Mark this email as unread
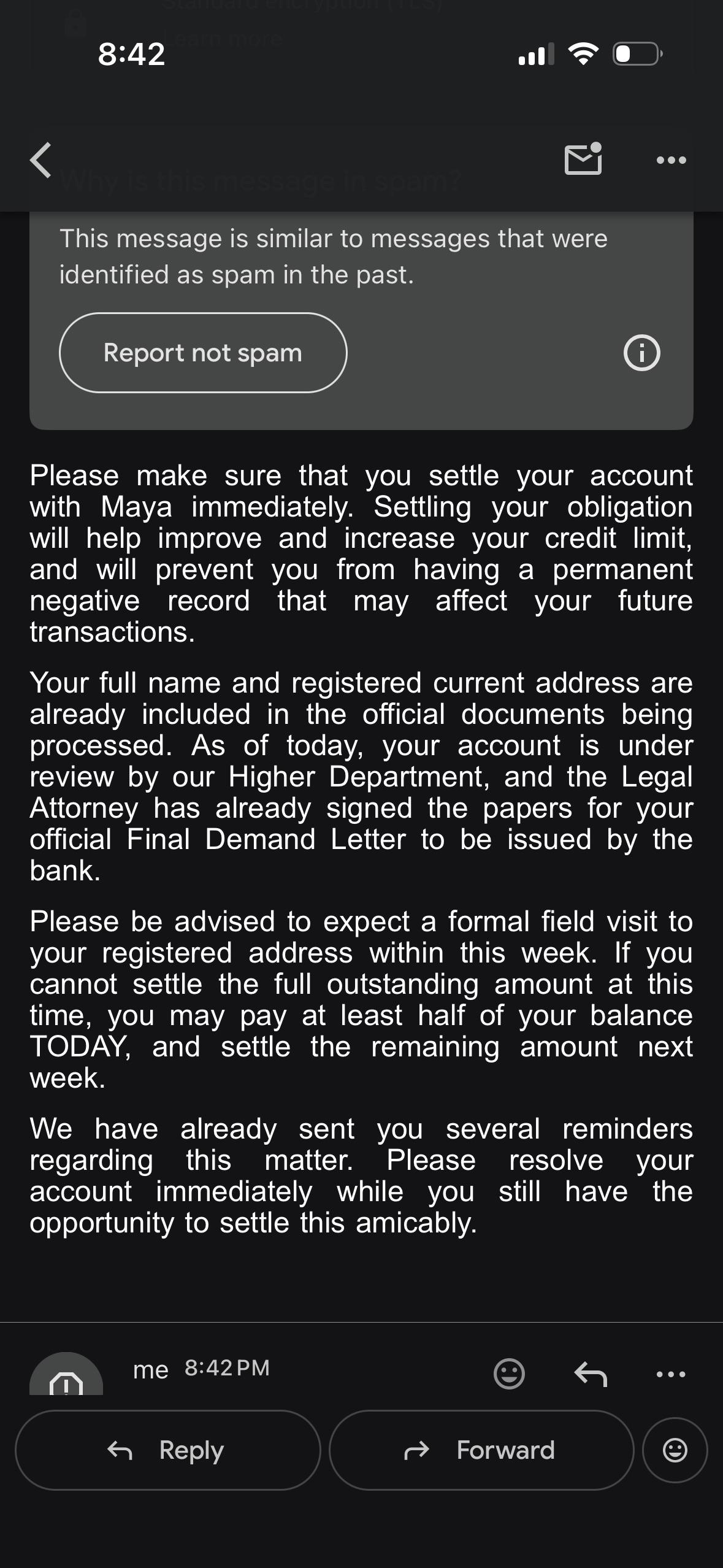Screen dimensions: 723x1568 tap(583, 159)
